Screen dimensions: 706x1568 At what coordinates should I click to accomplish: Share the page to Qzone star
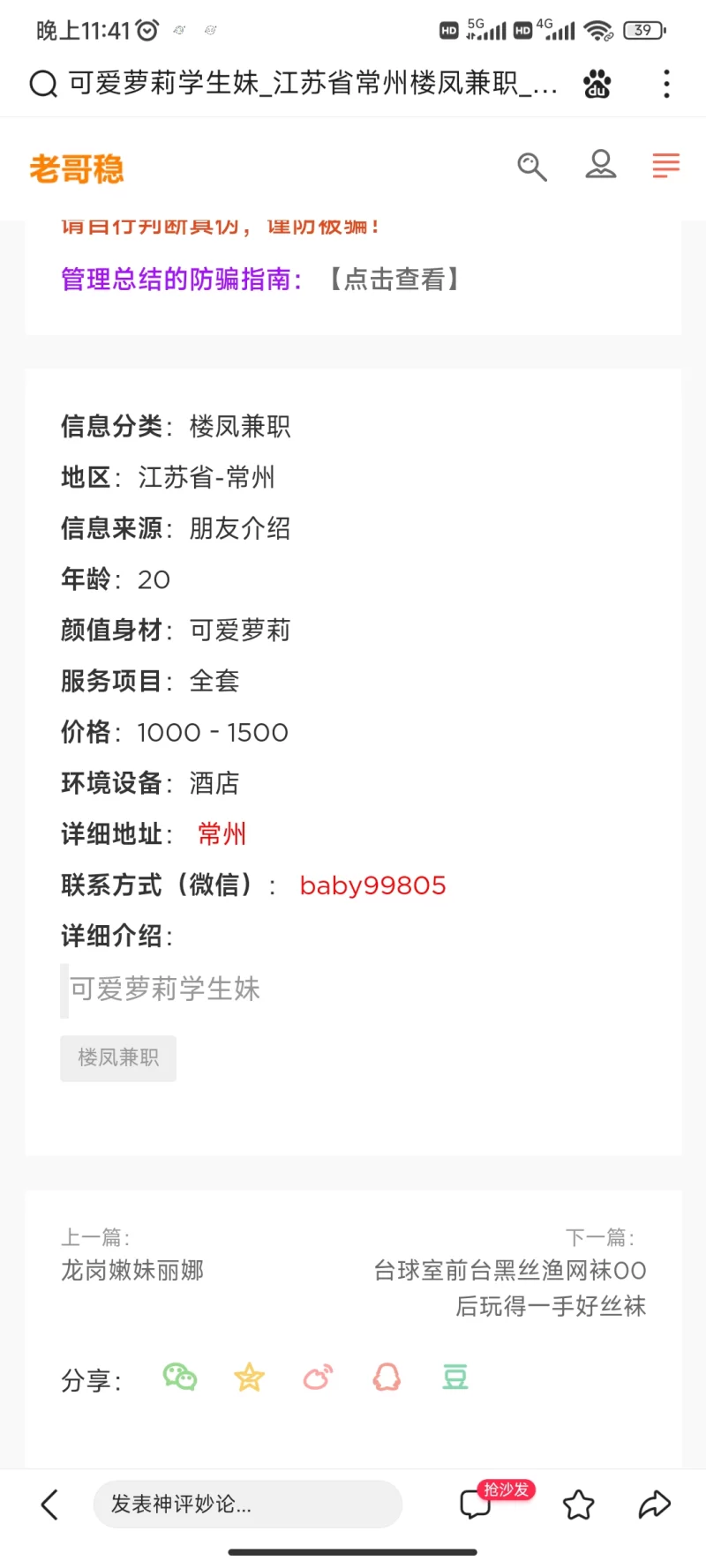(x=249, y=1378)
